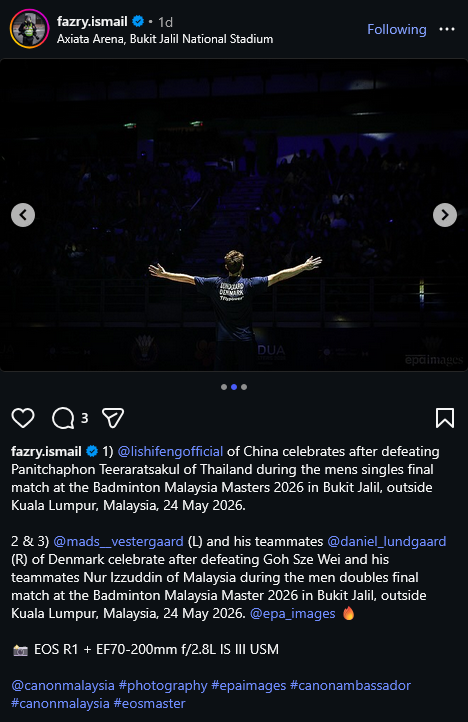Open fazry.ismail's profile picture story
The height and width of the screenshot is (722, 468).
tap(29, 29)
